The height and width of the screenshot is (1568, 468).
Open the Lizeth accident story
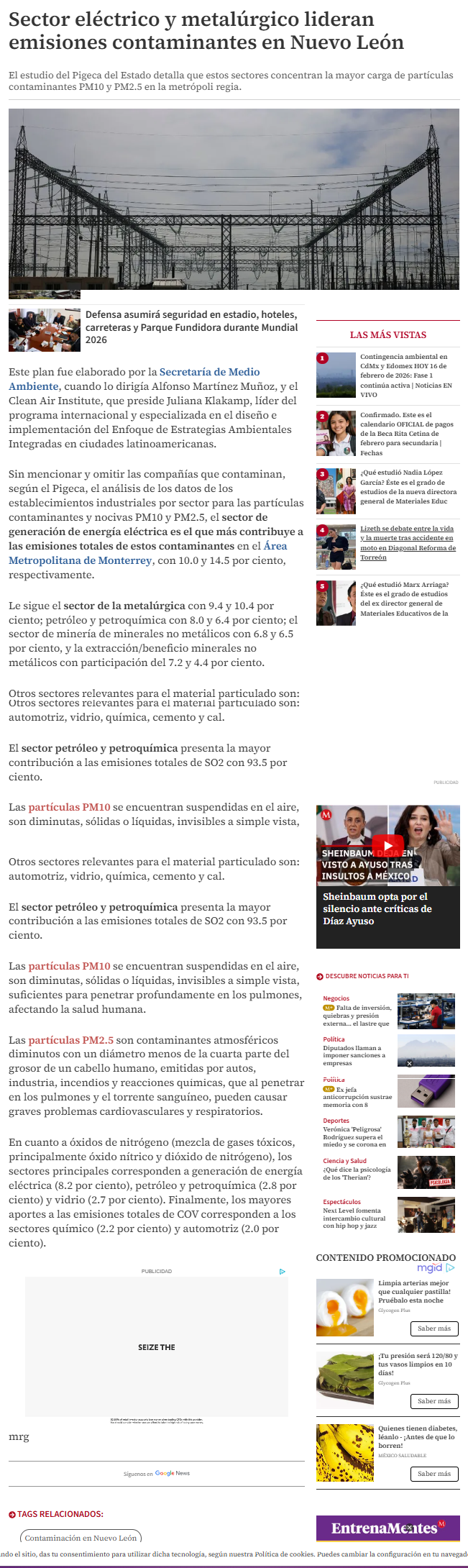coord(408,543)
